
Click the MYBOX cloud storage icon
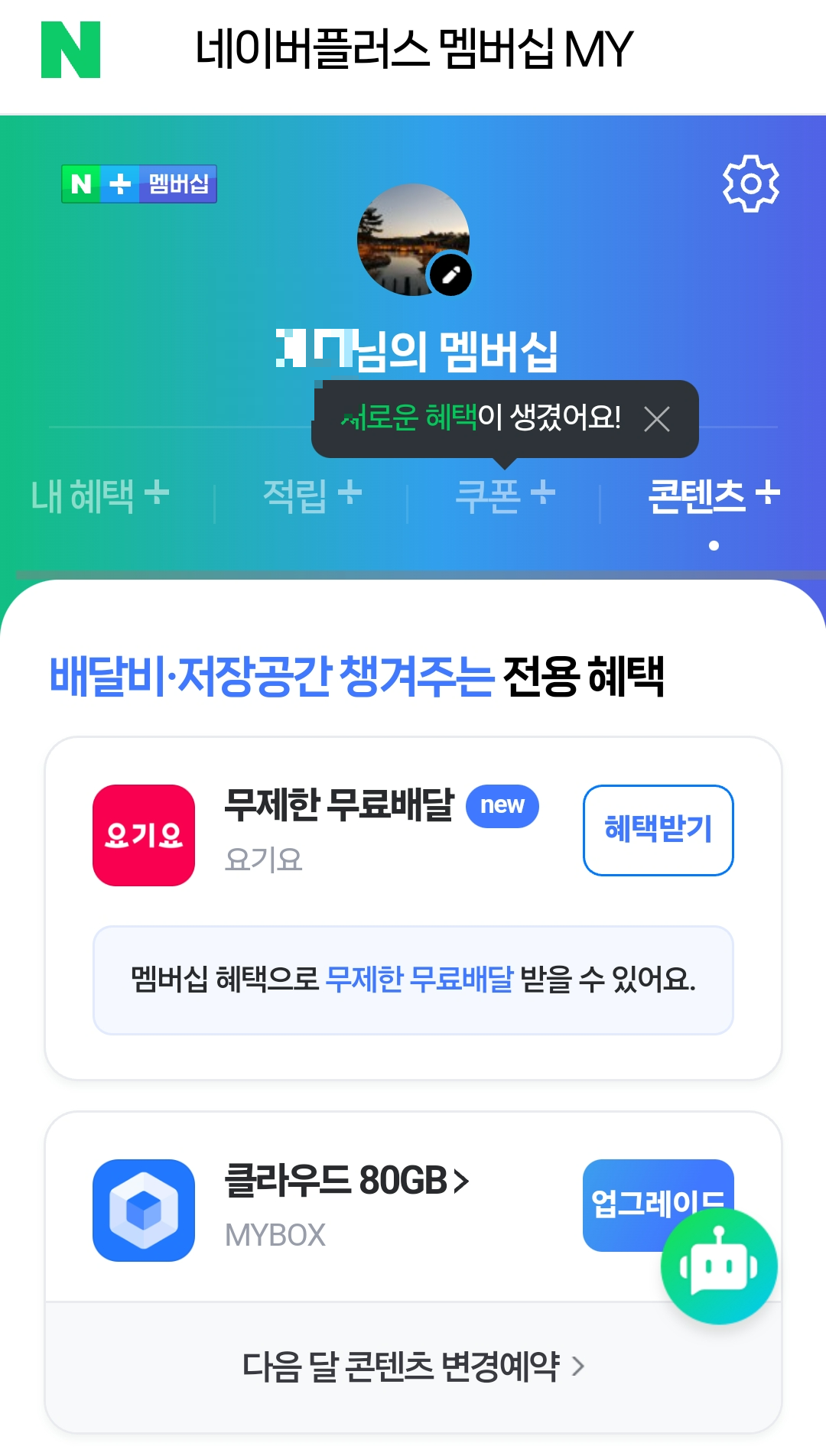(144, 1207)
